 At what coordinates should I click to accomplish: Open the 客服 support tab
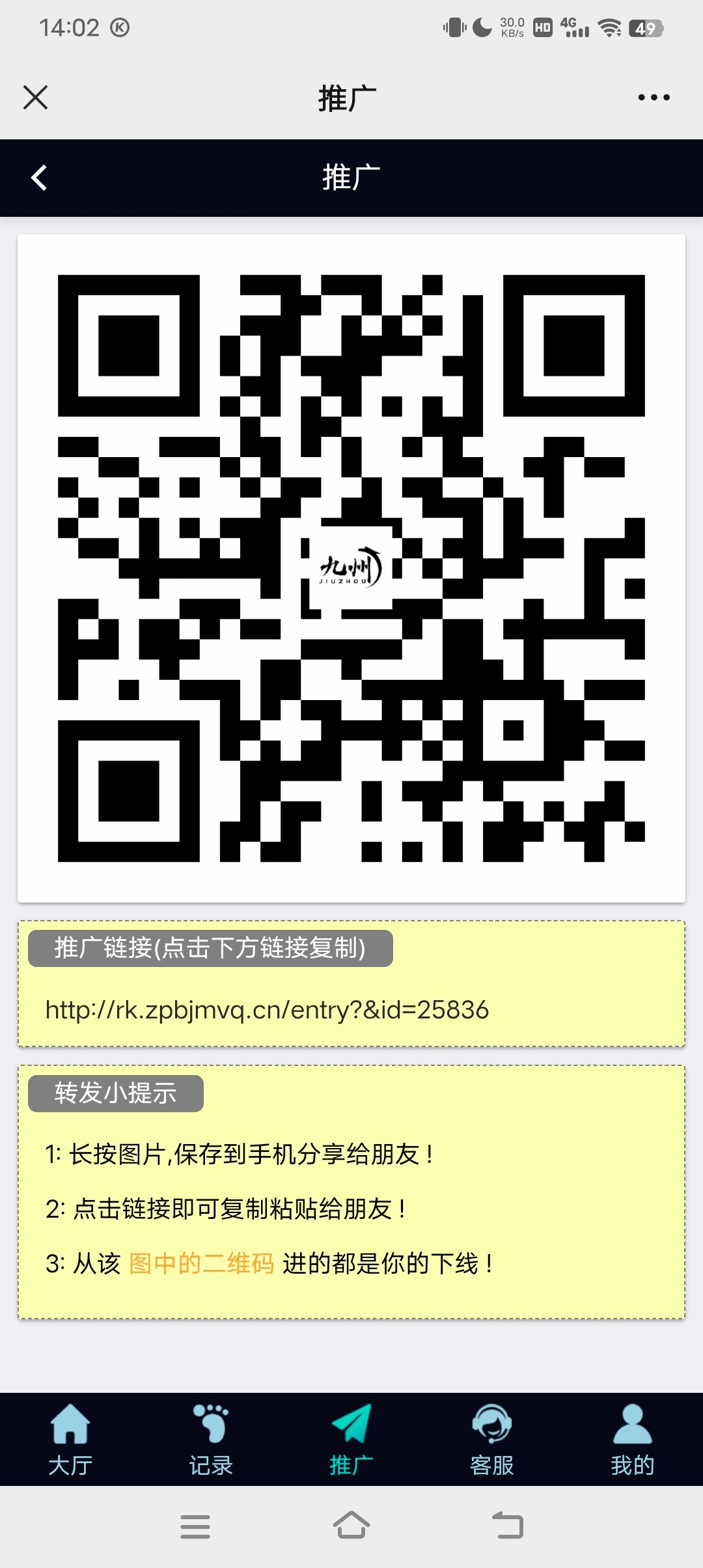(x=492, y=1440)
